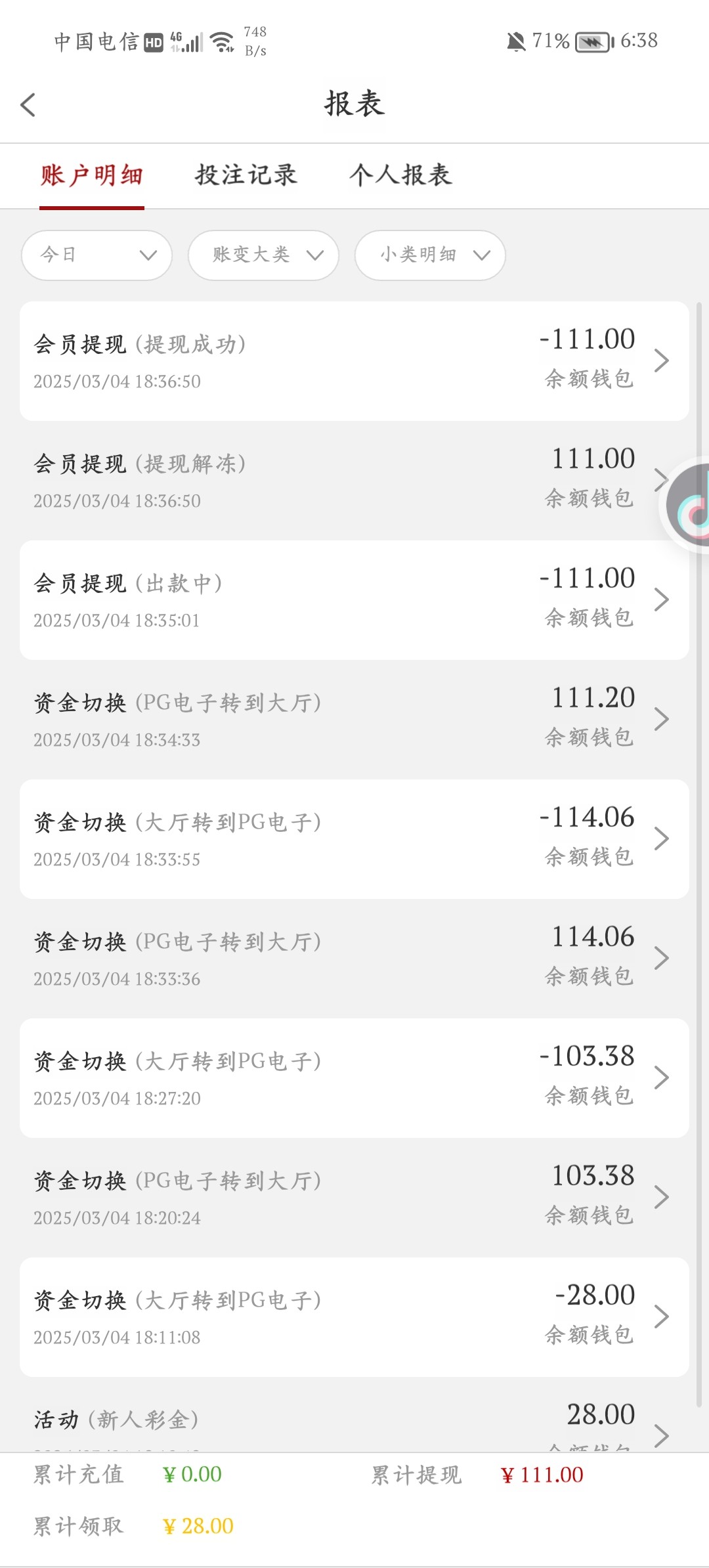Open the 账变大类 filter dropdown
Screen dimensions: 709x1568
pos(263,255)
